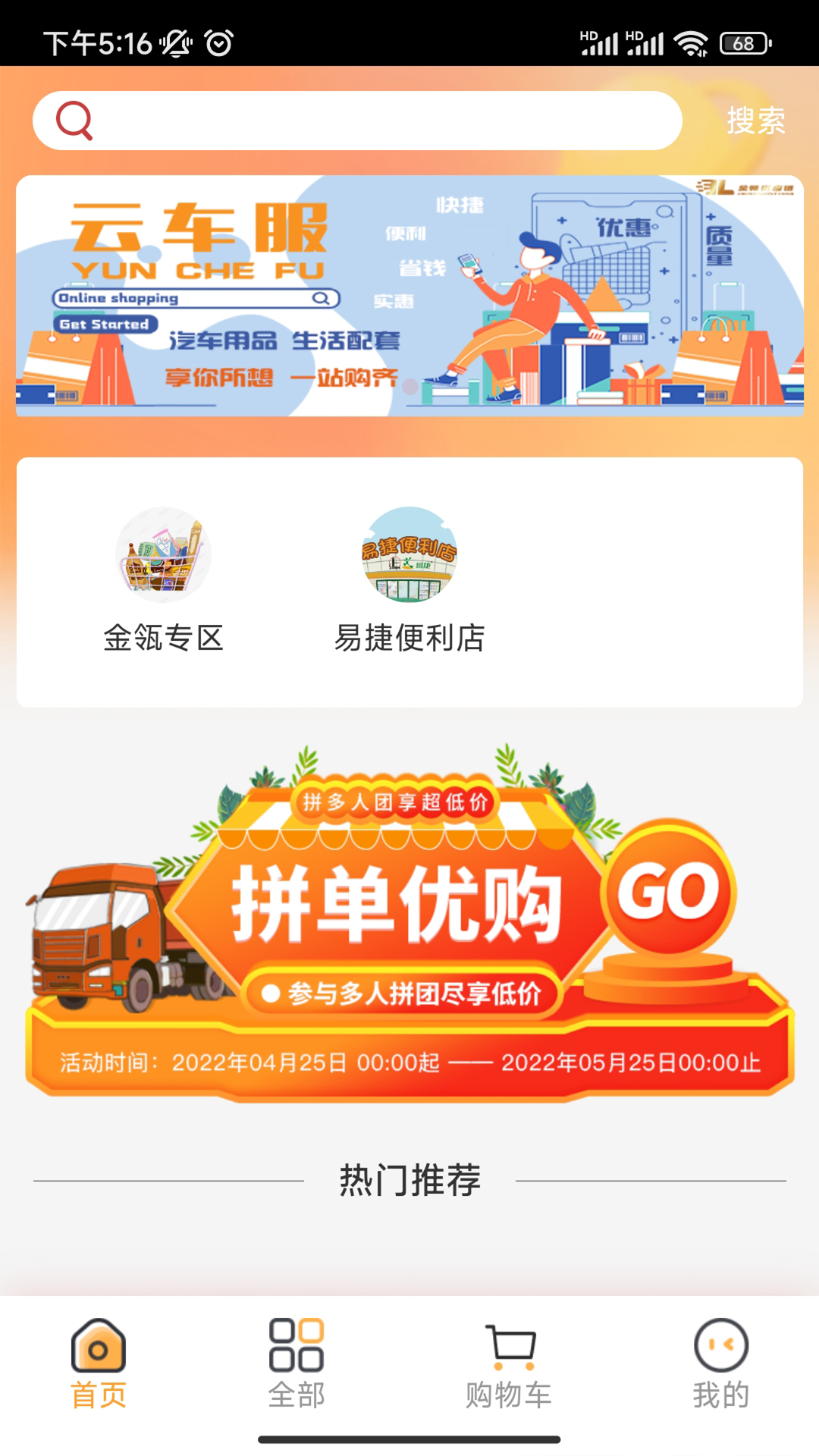Open the 首页 home tab icon
This screenshot has width=819, height=1456.
coord(100,1345)
